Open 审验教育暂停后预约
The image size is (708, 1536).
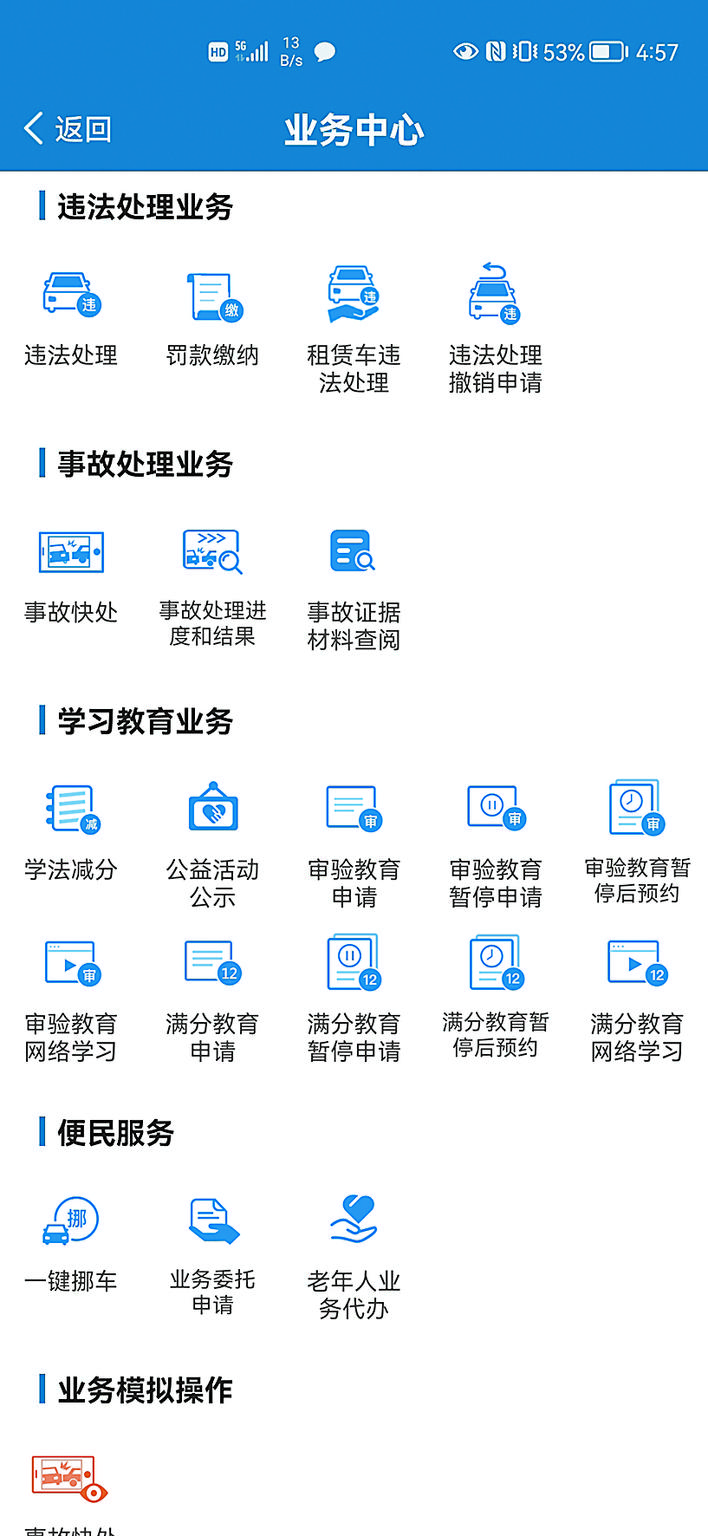[x=638, y=840]
